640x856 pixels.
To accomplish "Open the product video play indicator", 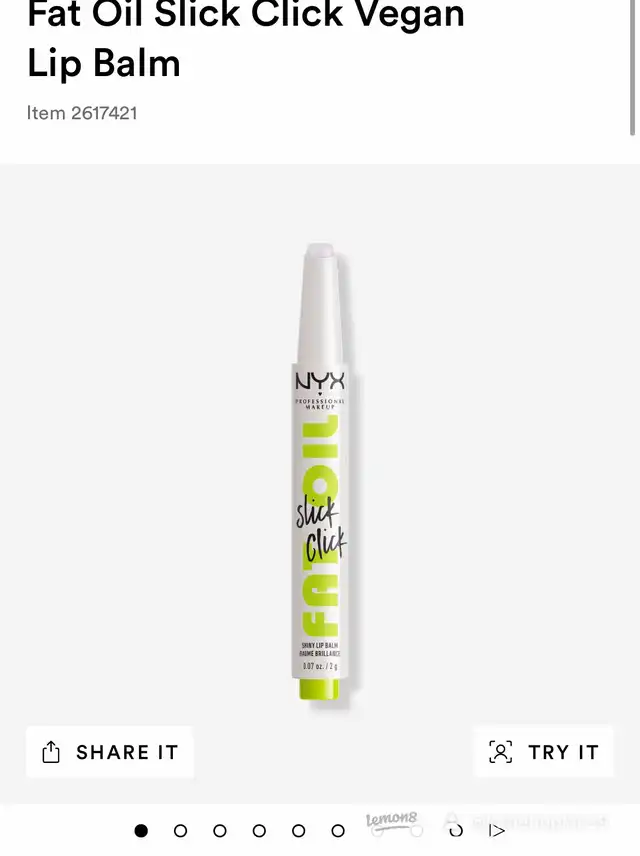I will (497, 830).
